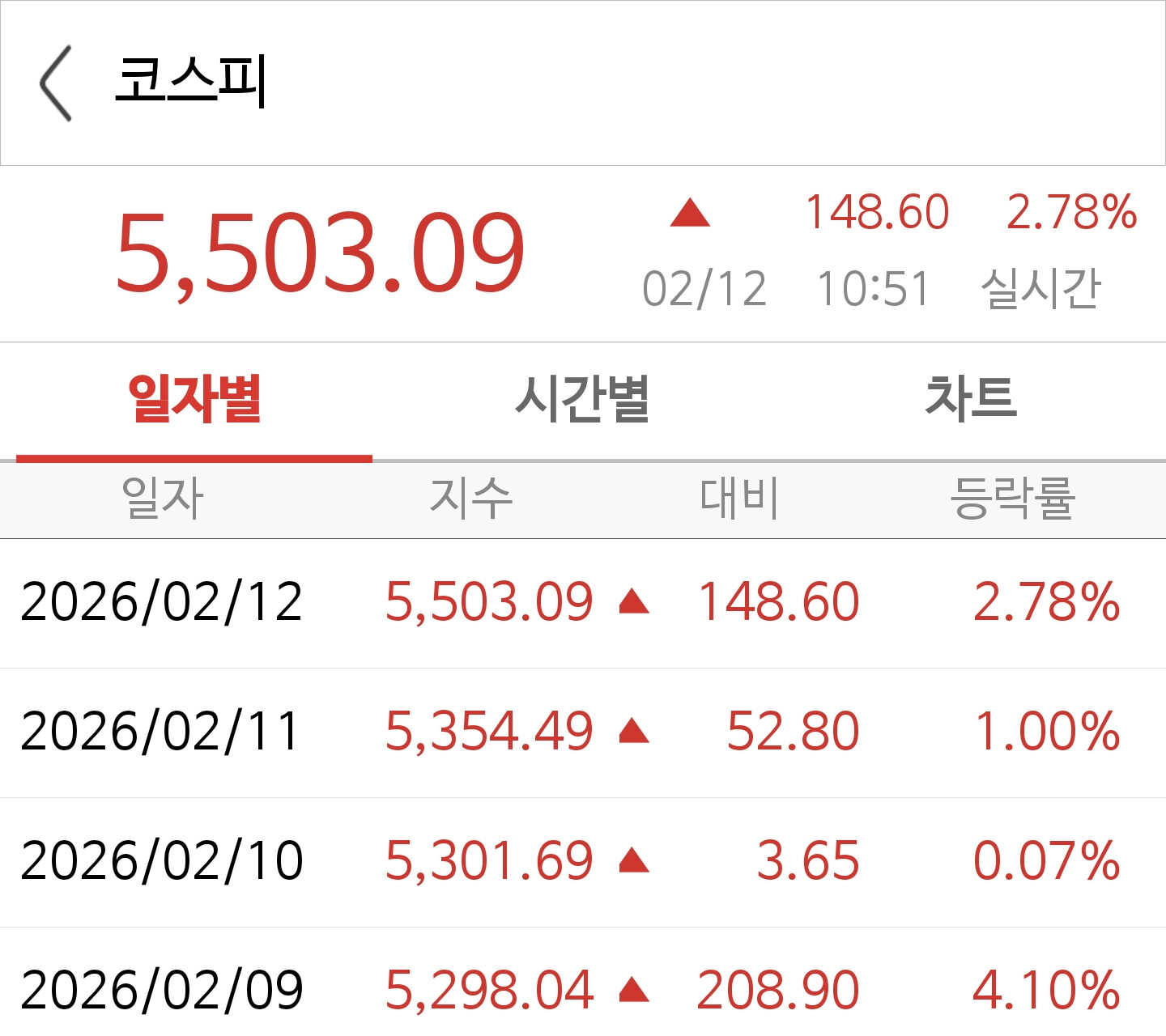Go back from the 코스피 screen

tap(56, 83)
